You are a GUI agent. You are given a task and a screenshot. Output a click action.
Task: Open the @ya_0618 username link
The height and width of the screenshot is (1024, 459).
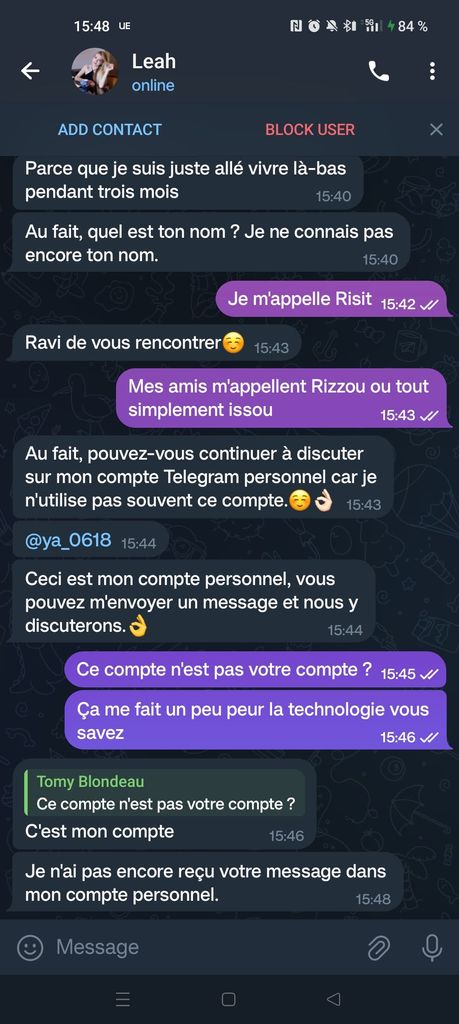click(68, 541)
